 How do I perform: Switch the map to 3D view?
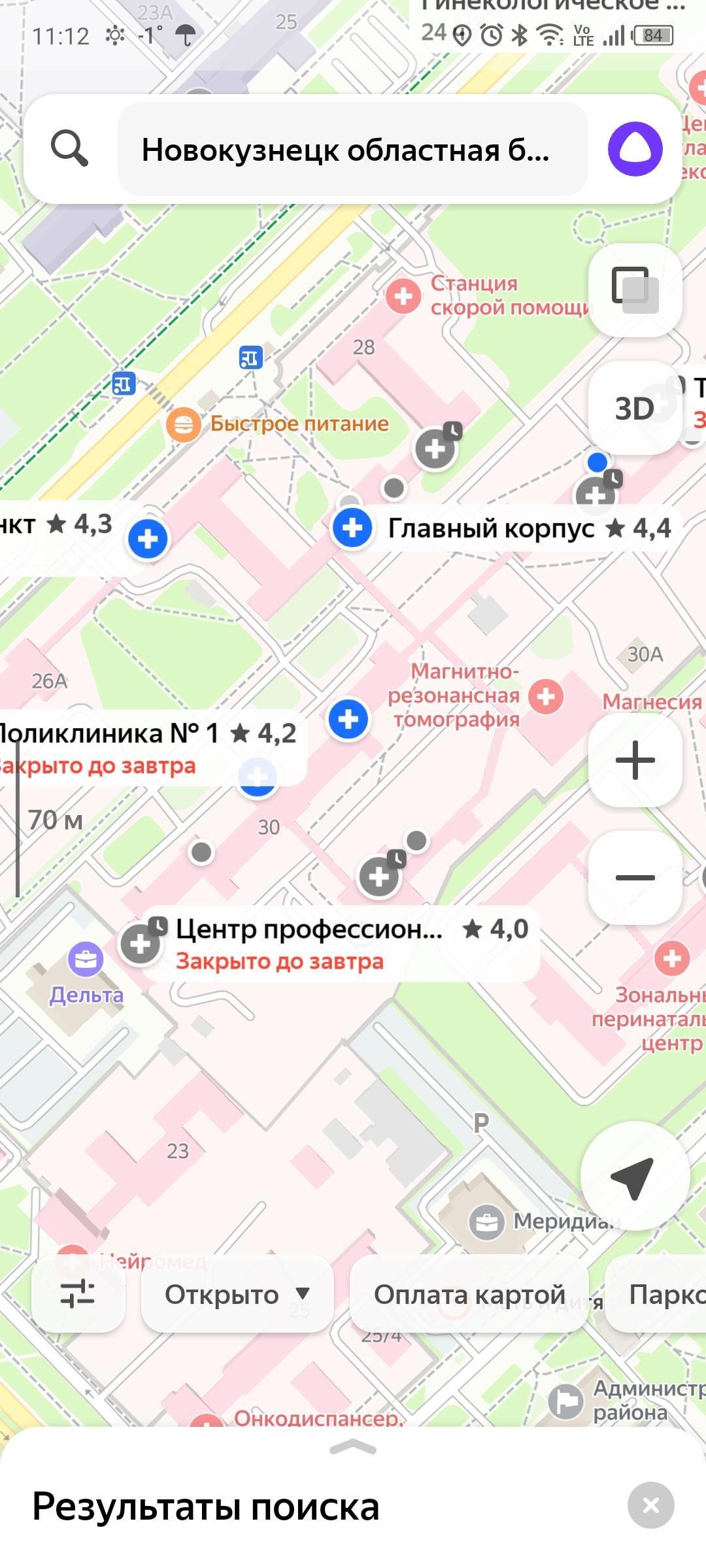pos(634,409)
